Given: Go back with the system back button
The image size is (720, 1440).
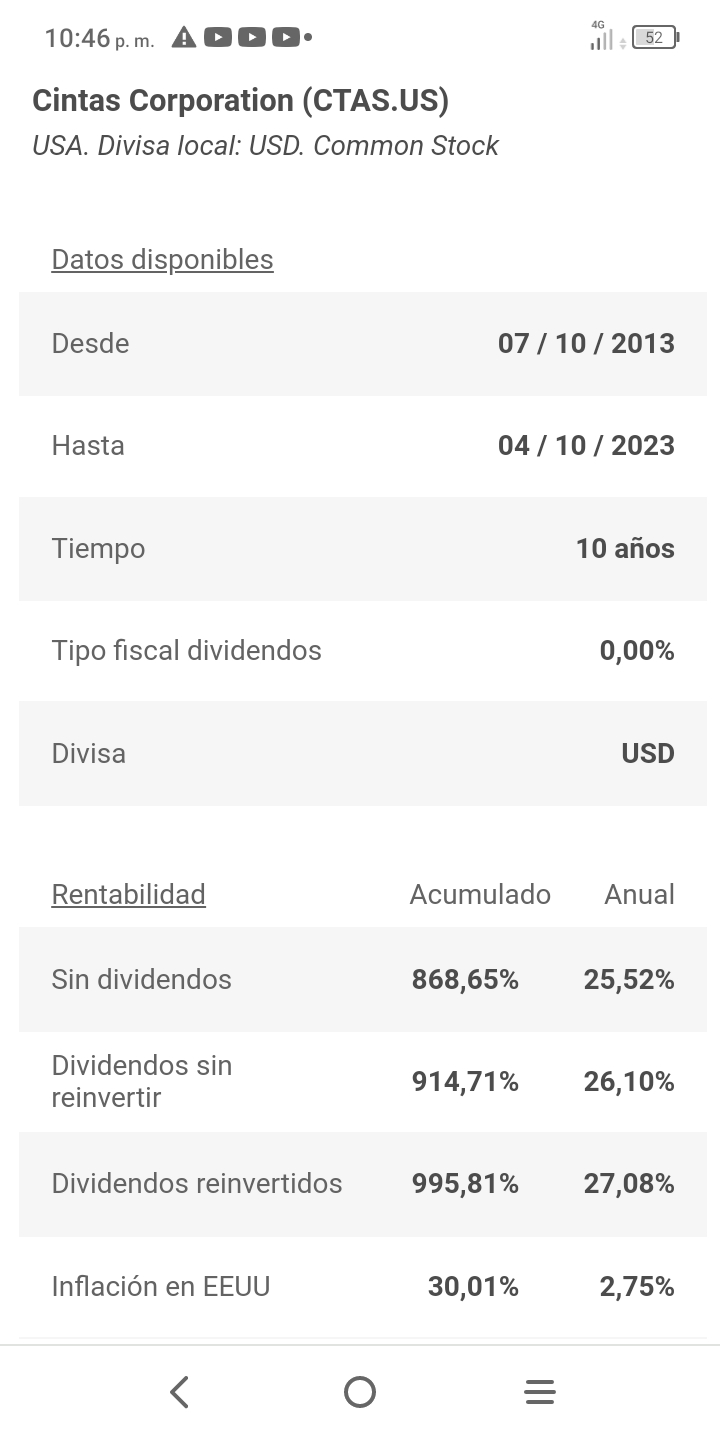Looking at the screenshot, I should 180,1392.
